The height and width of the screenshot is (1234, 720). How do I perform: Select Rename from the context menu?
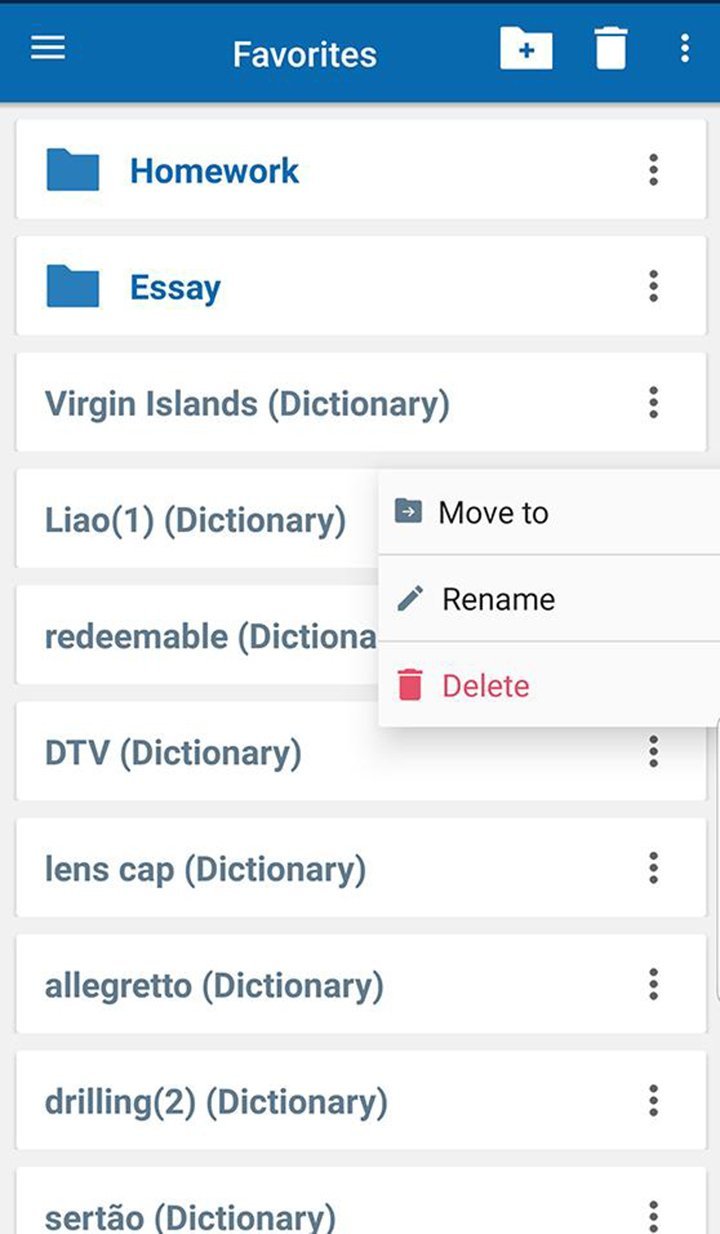pyautogui.click(x=498, y=598)
